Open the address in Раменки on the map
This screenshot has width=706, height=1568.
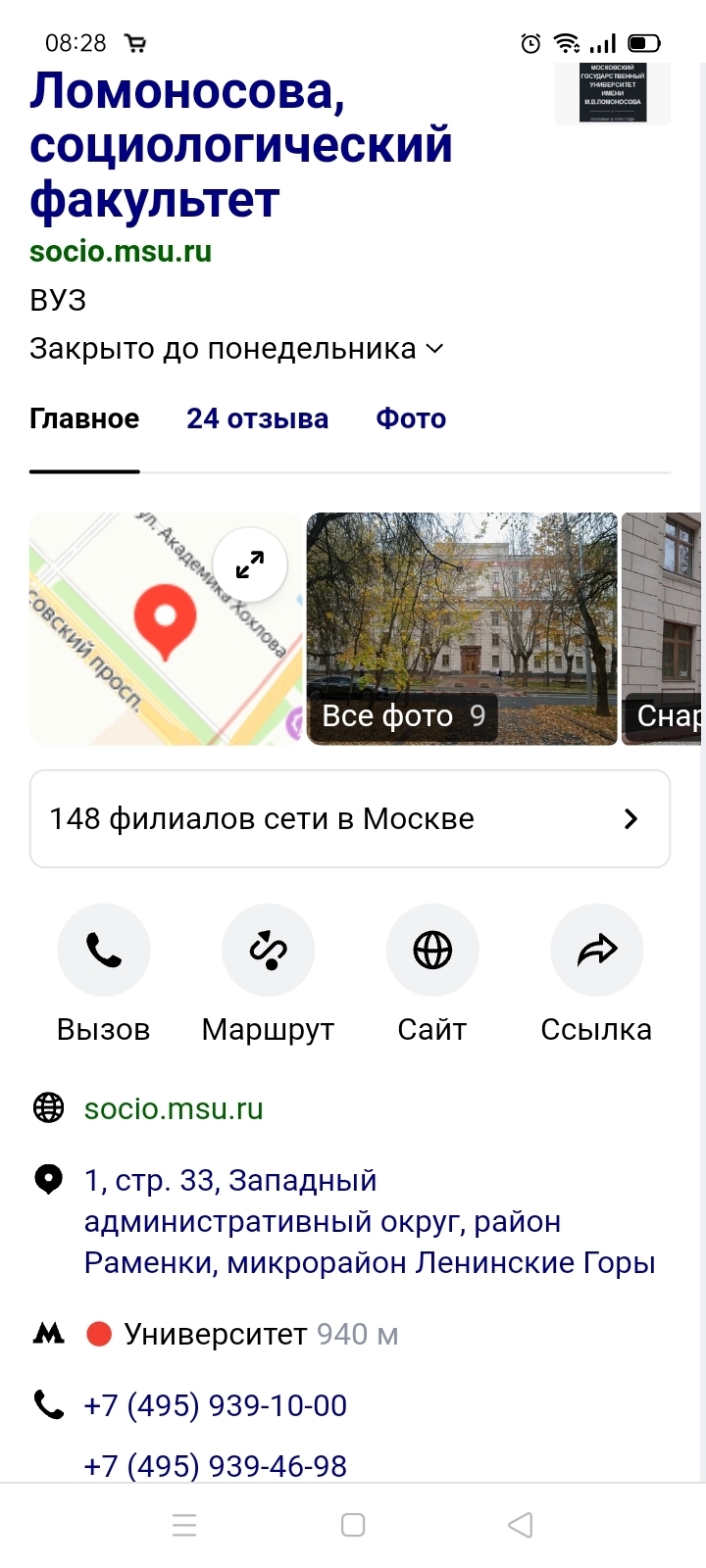pos(368,1222)
